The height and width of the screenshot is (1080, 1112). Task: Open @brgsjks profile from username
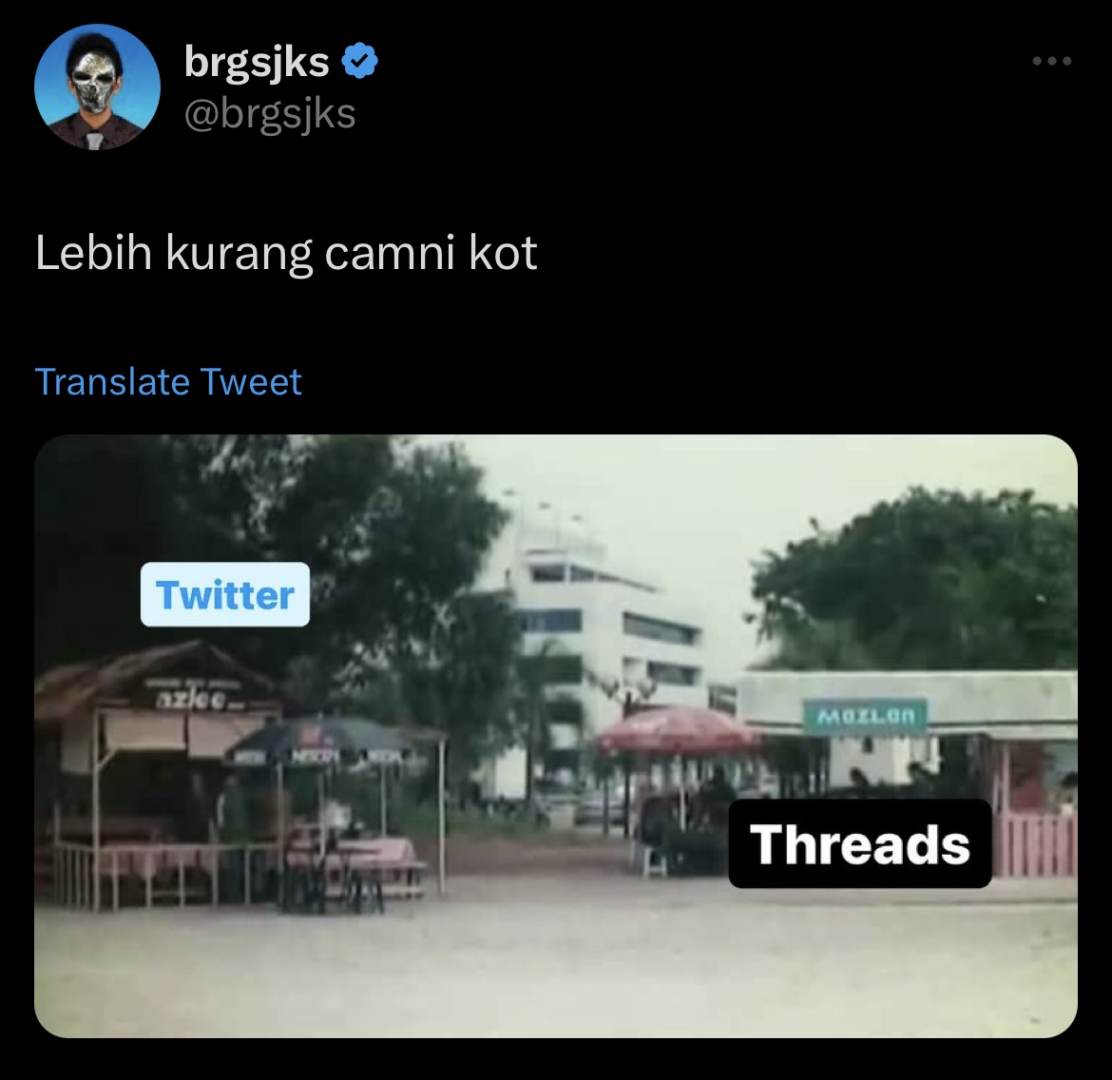click(x=270, y=114)
